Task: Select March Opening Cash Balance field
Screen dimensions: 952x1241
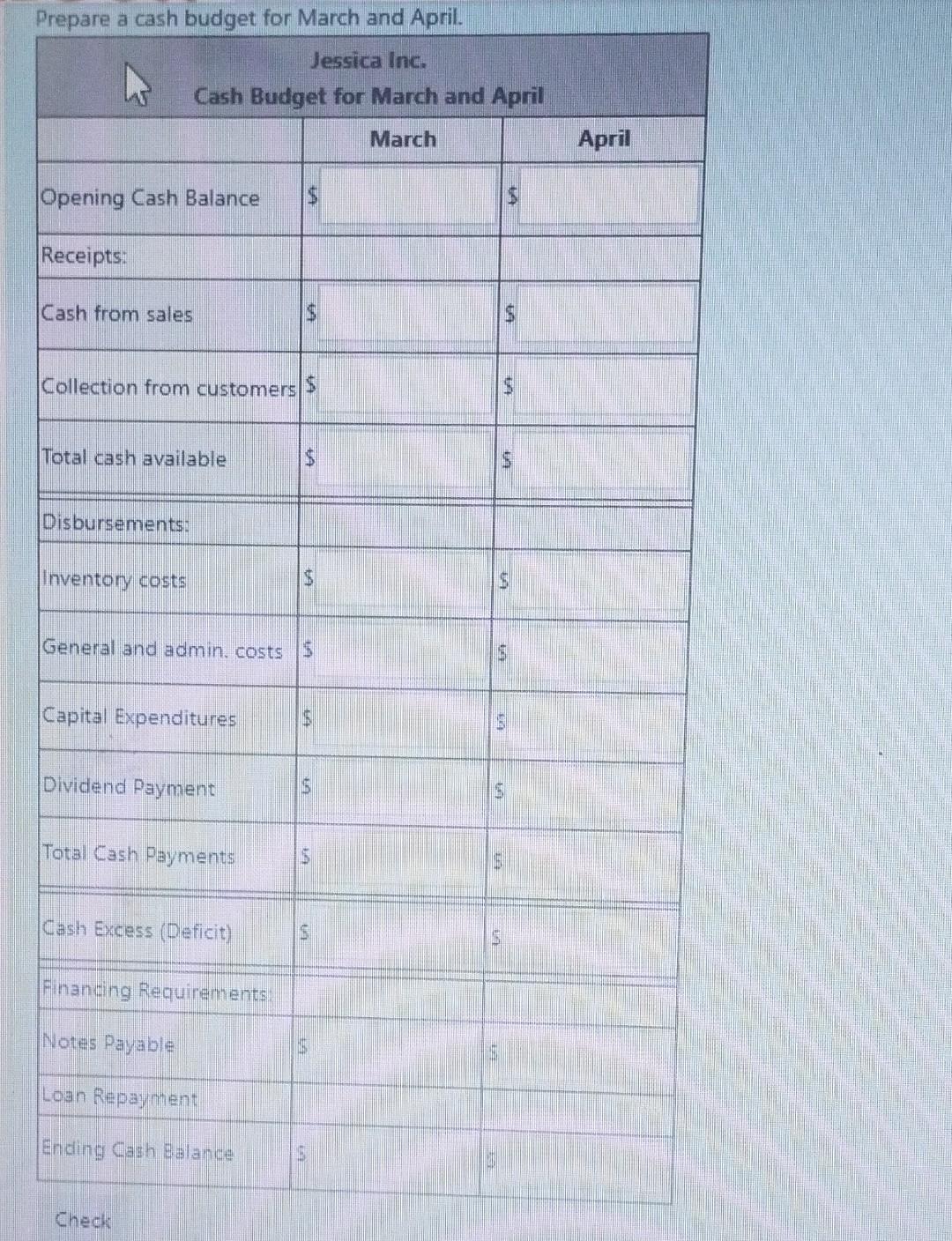Action: [x=407, y=197]
